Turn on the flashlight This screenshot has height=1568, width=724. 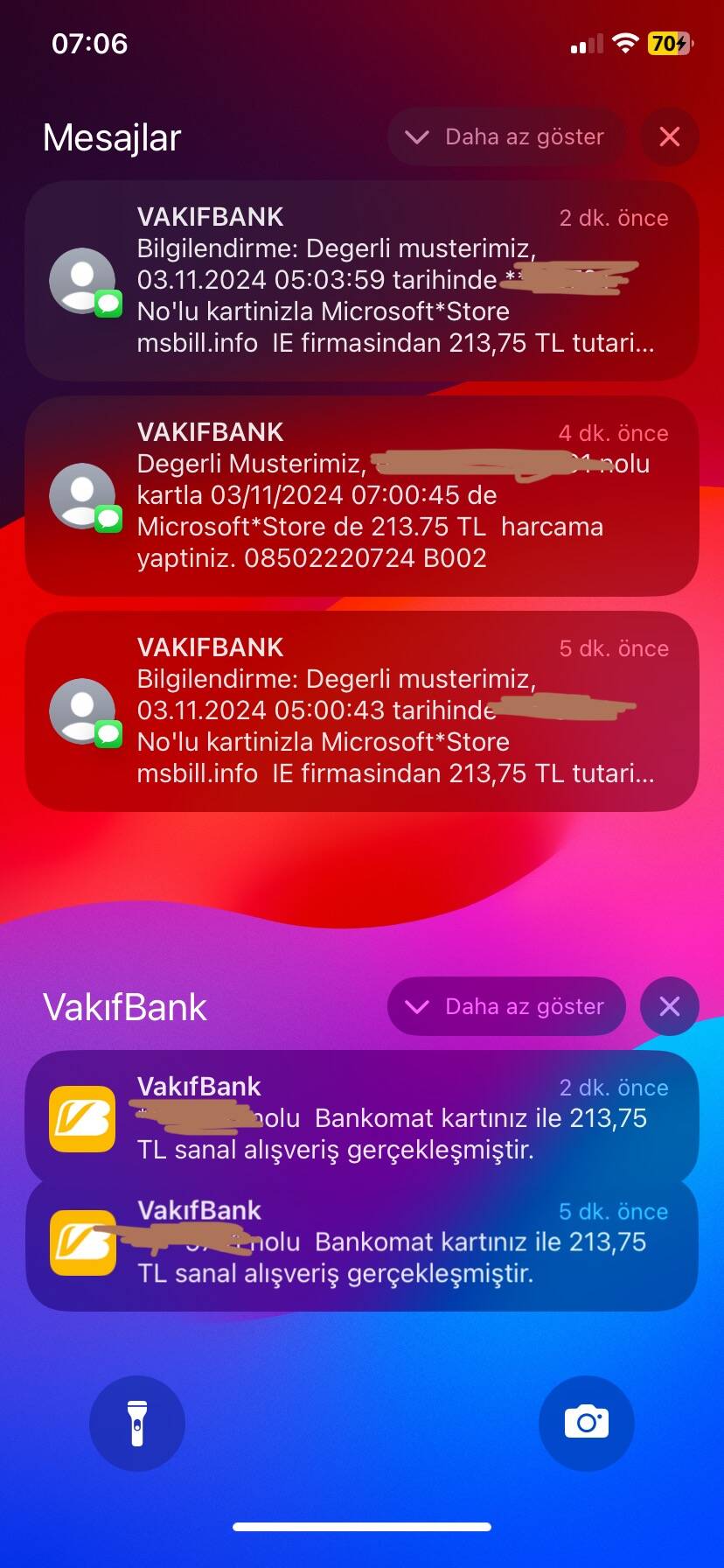[x=137, y=1424]
